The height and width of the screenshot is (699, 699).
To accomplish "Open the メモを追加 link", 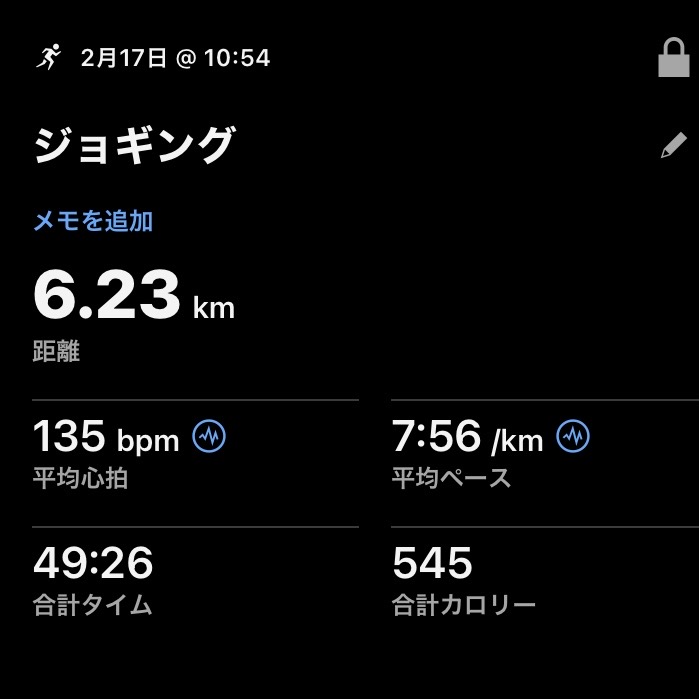I will click(x=93, y=221).
